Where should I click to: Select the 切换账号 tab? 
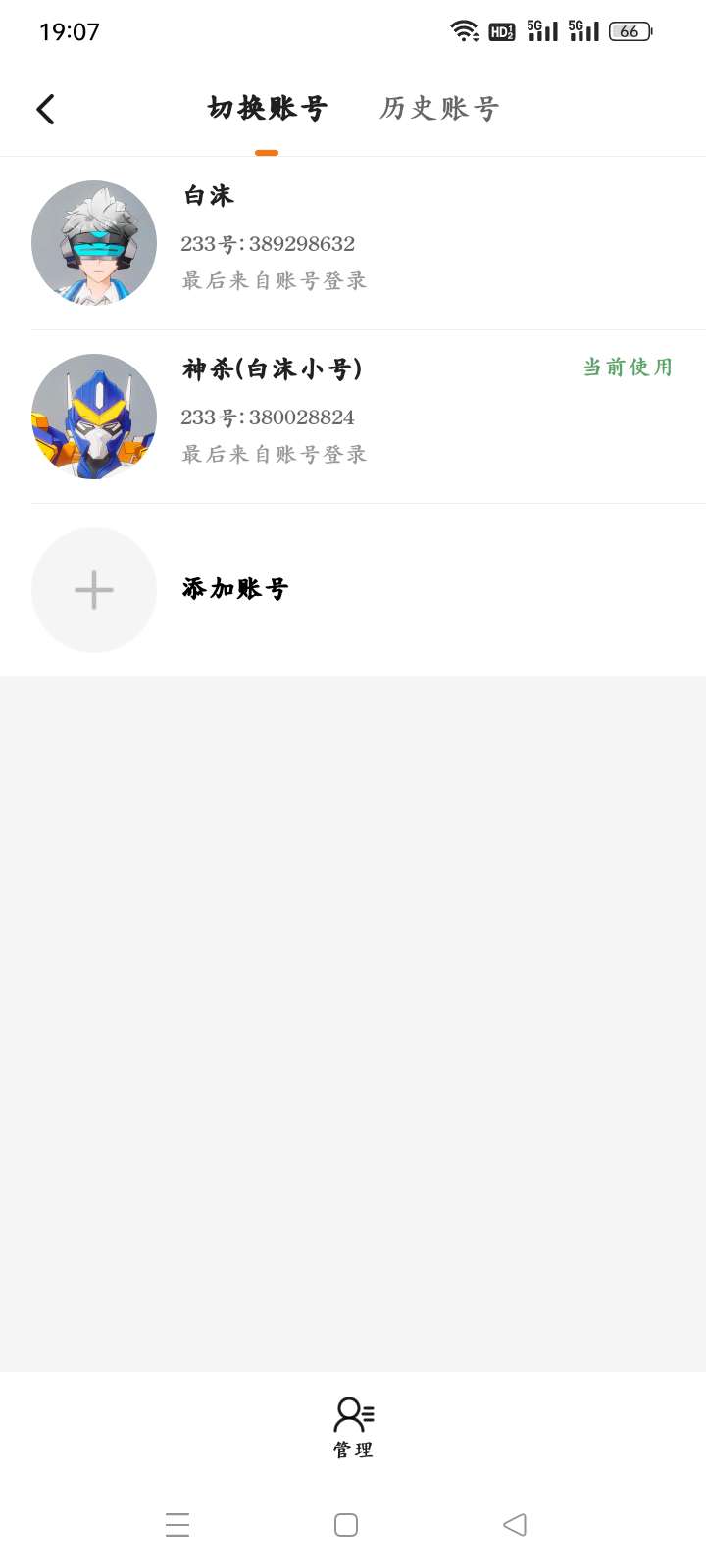[x=267, y=109]
